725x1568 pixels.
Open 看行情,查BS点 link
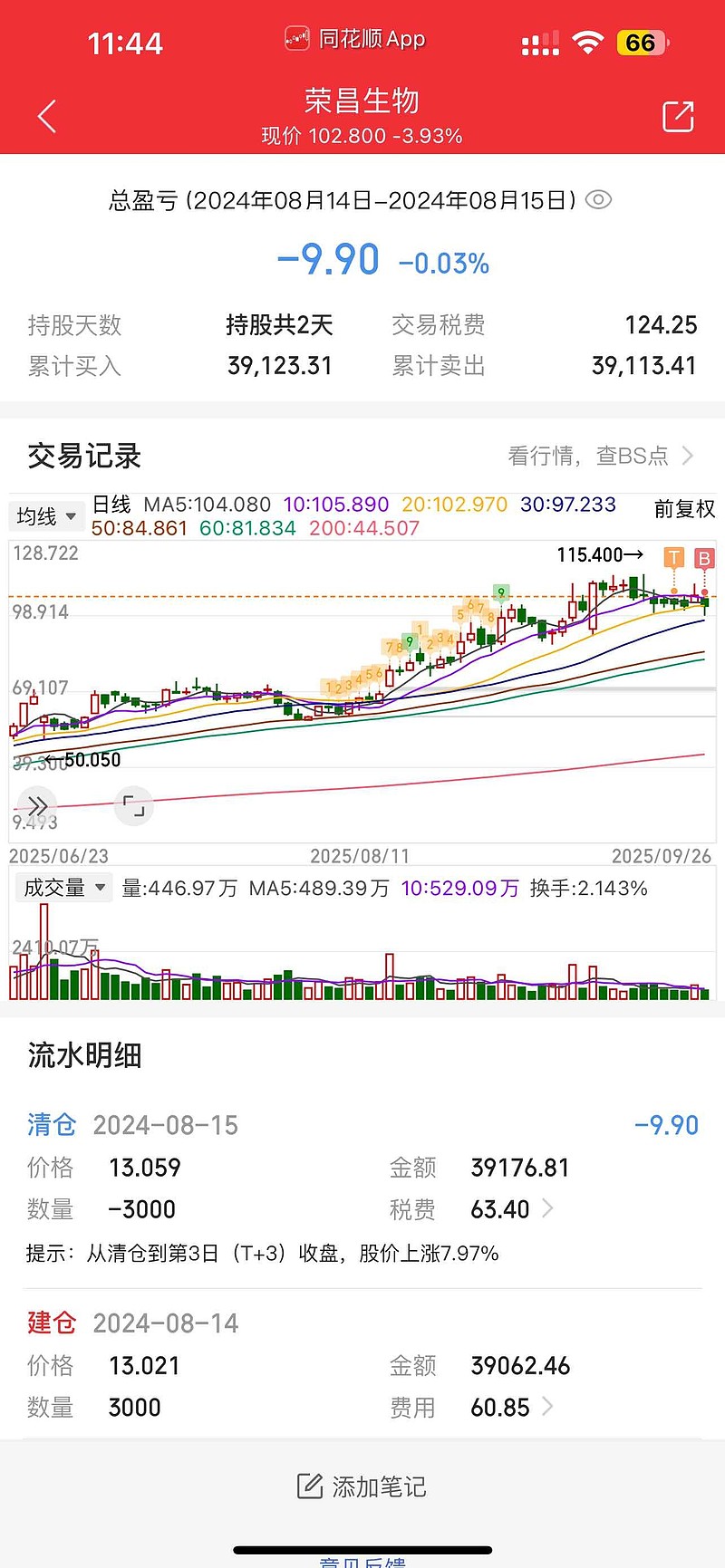click(600, 456)
